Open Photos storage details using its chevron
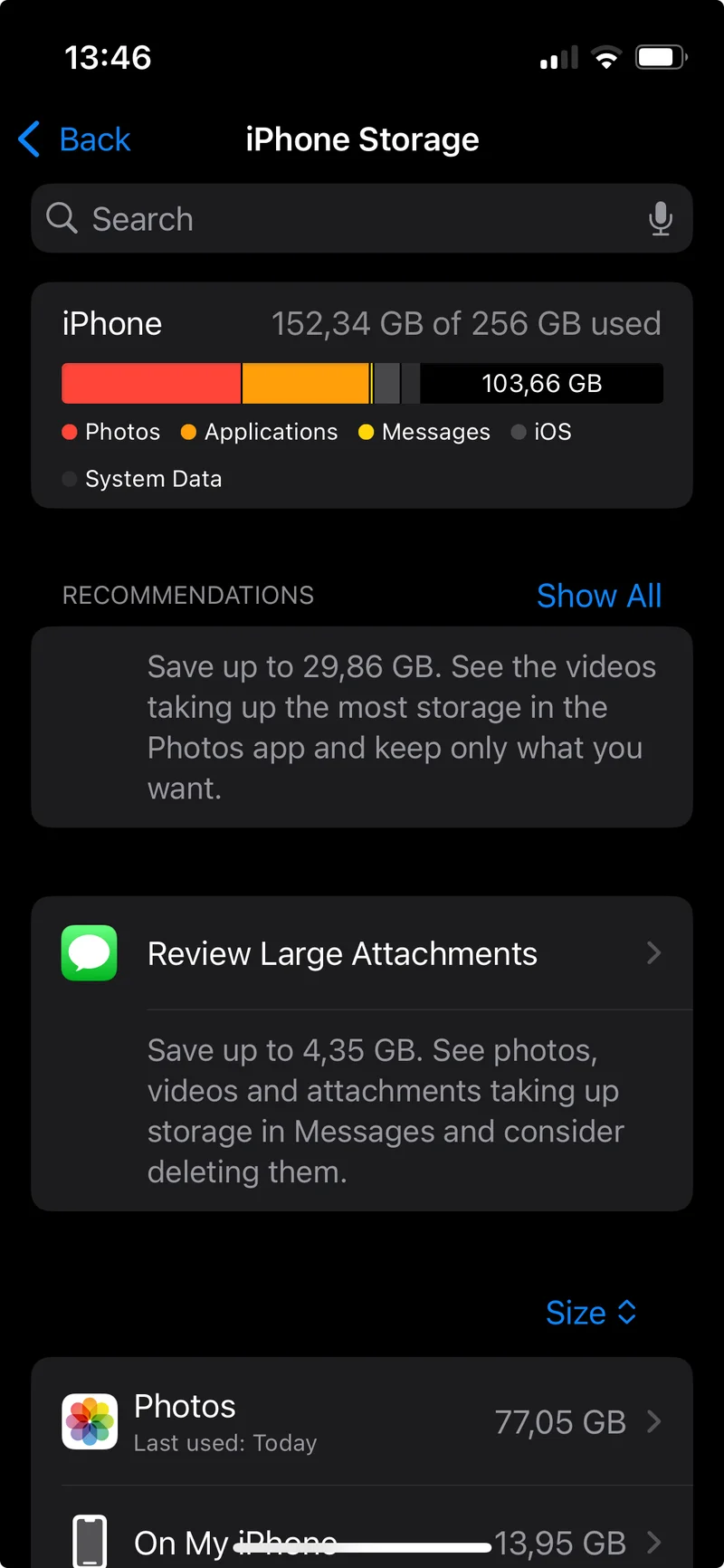The width and height of the screenshot is (724, 1568). pos(653,1421)
